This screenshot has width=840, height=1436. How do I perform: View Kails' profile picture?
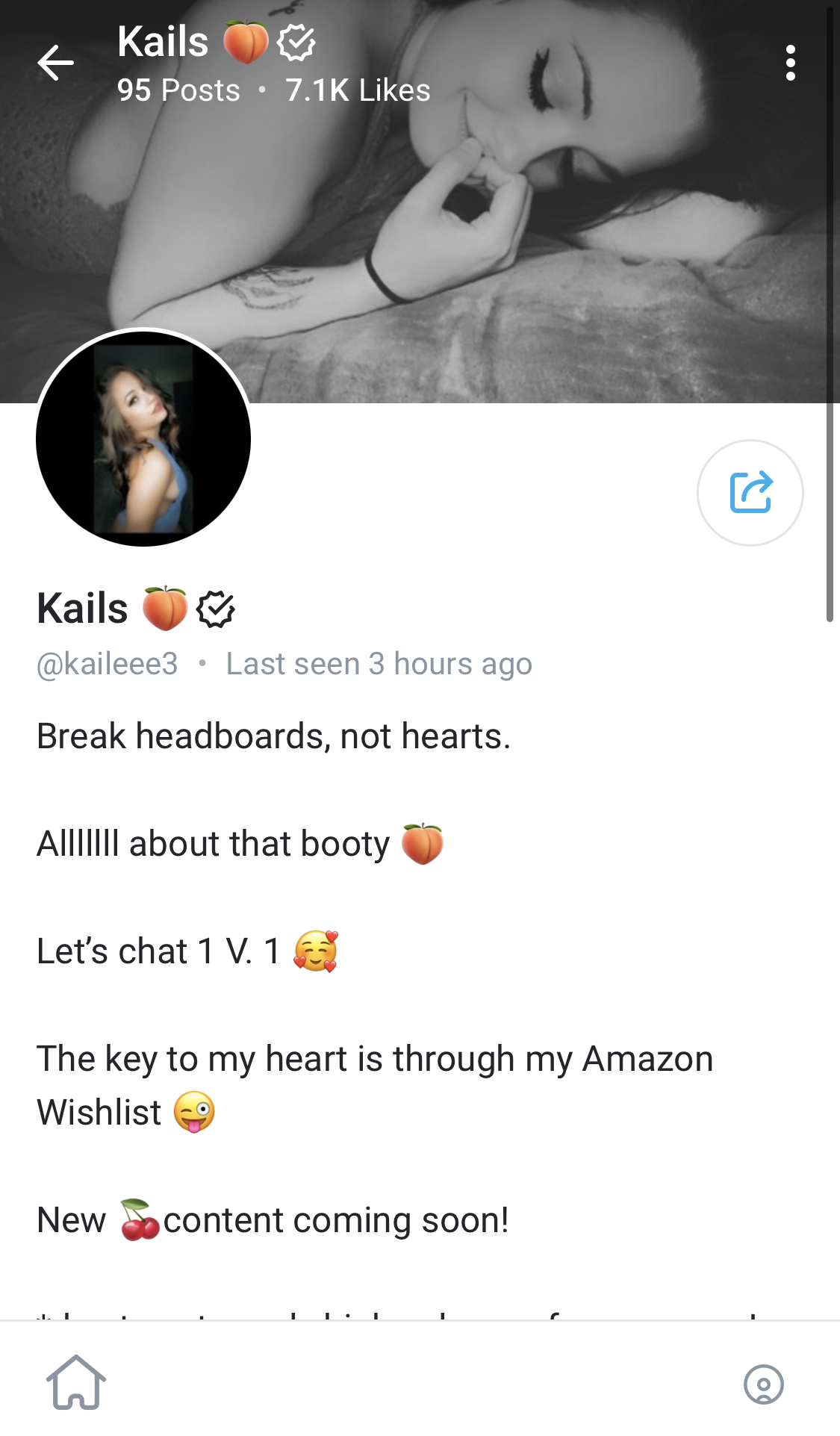(x=143, y=438)
